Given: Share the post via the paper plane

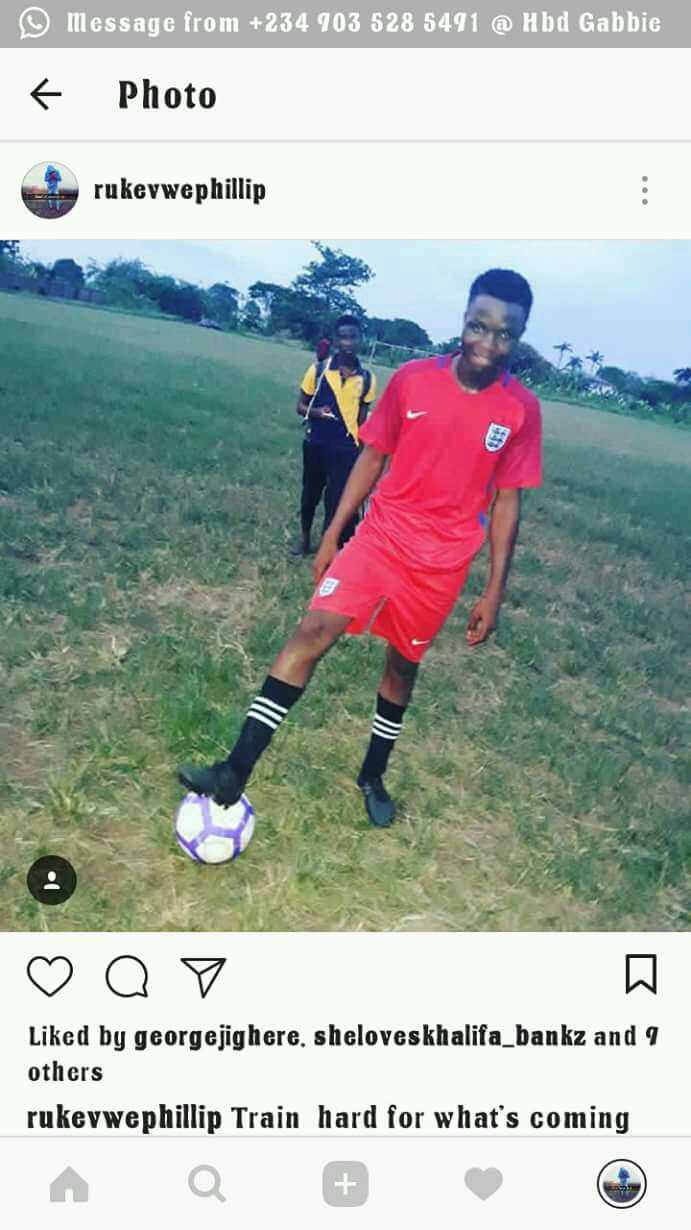Looking at the screenshot, I should (x=203, y=976).
